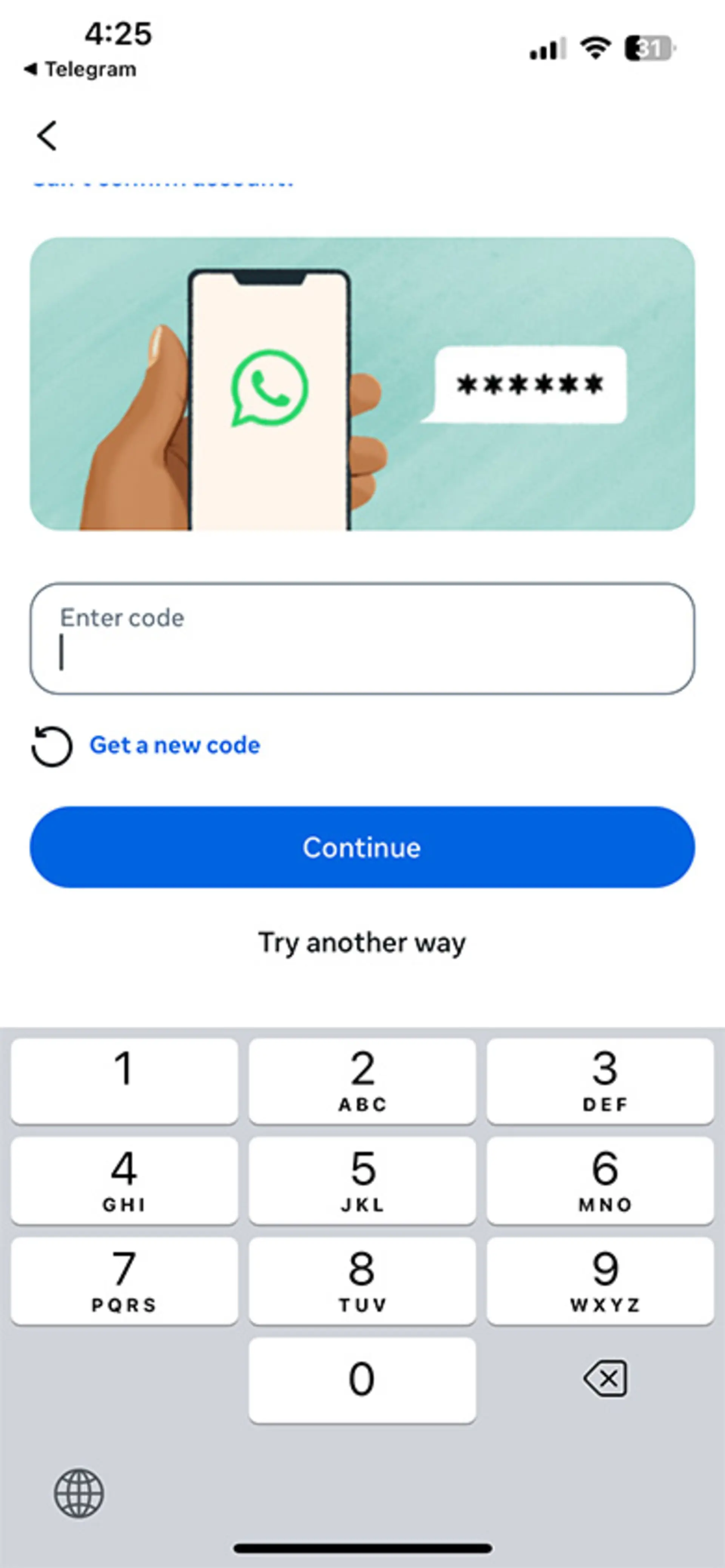Image resolution: width=725 pixels, height=1568 pixels.
Task: Tap the blue Continue button
Action: (x=362, y=847)
